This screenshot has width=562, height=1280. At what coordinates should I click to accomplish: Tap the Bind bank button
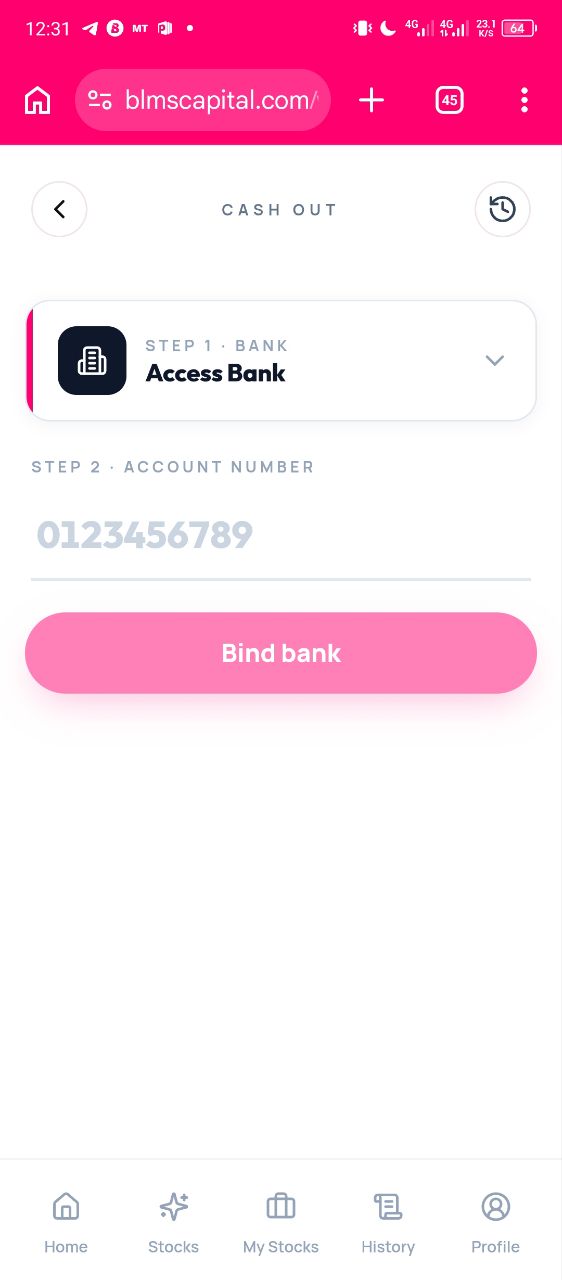[281, 653]
